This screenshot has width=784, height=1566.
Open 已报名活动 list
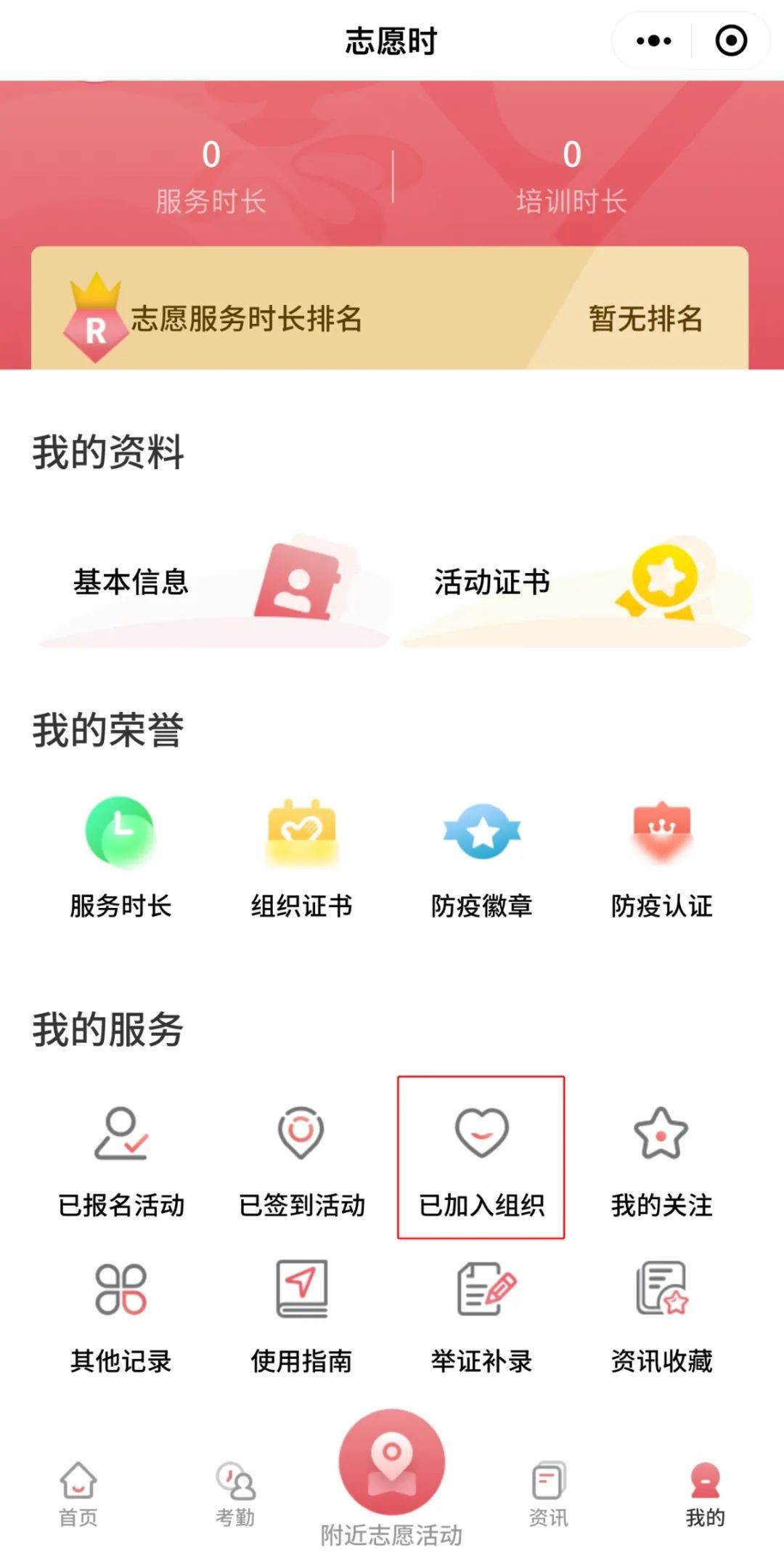121,1159
